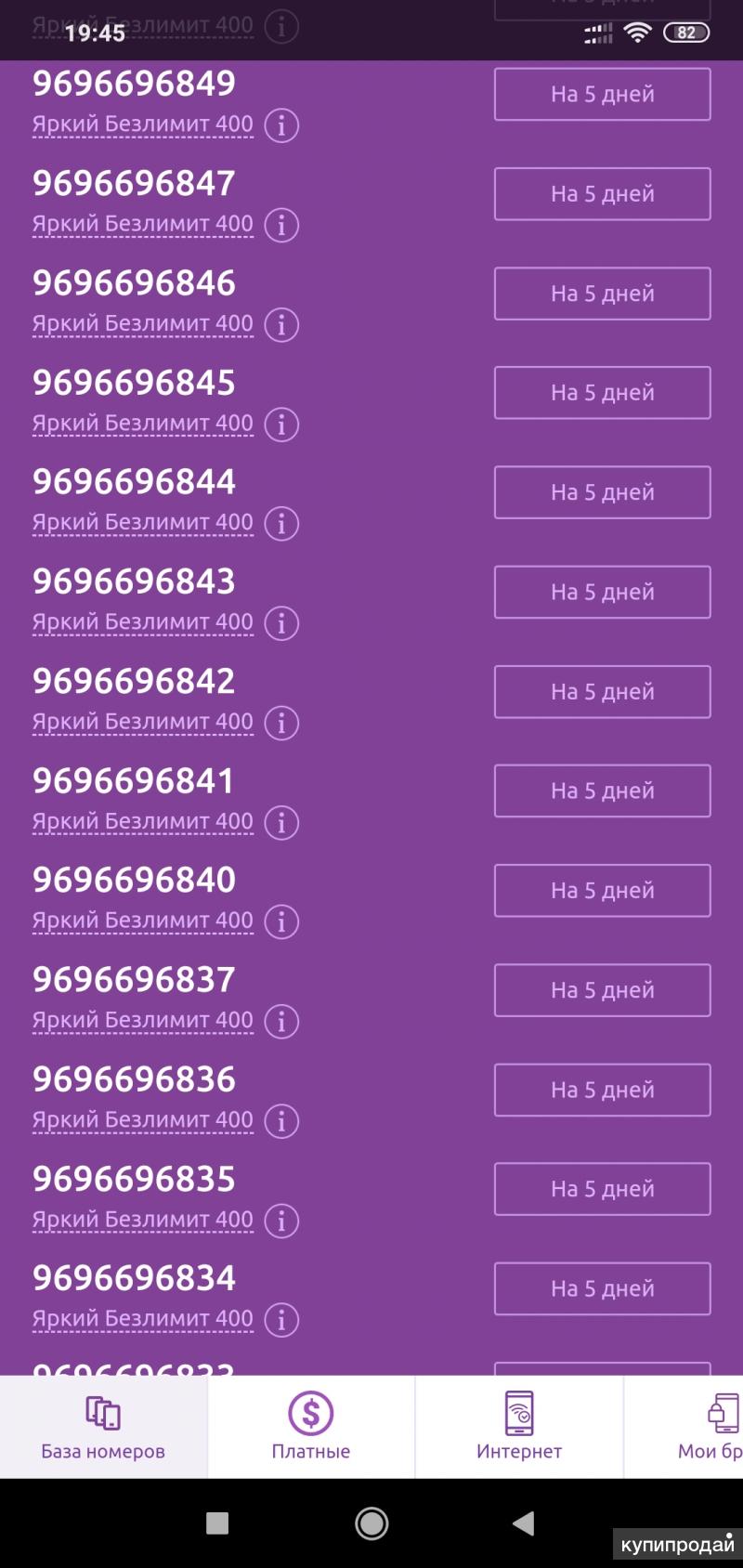Choose 'На 5 дней' for number 9696696834

pos(602,1288)
